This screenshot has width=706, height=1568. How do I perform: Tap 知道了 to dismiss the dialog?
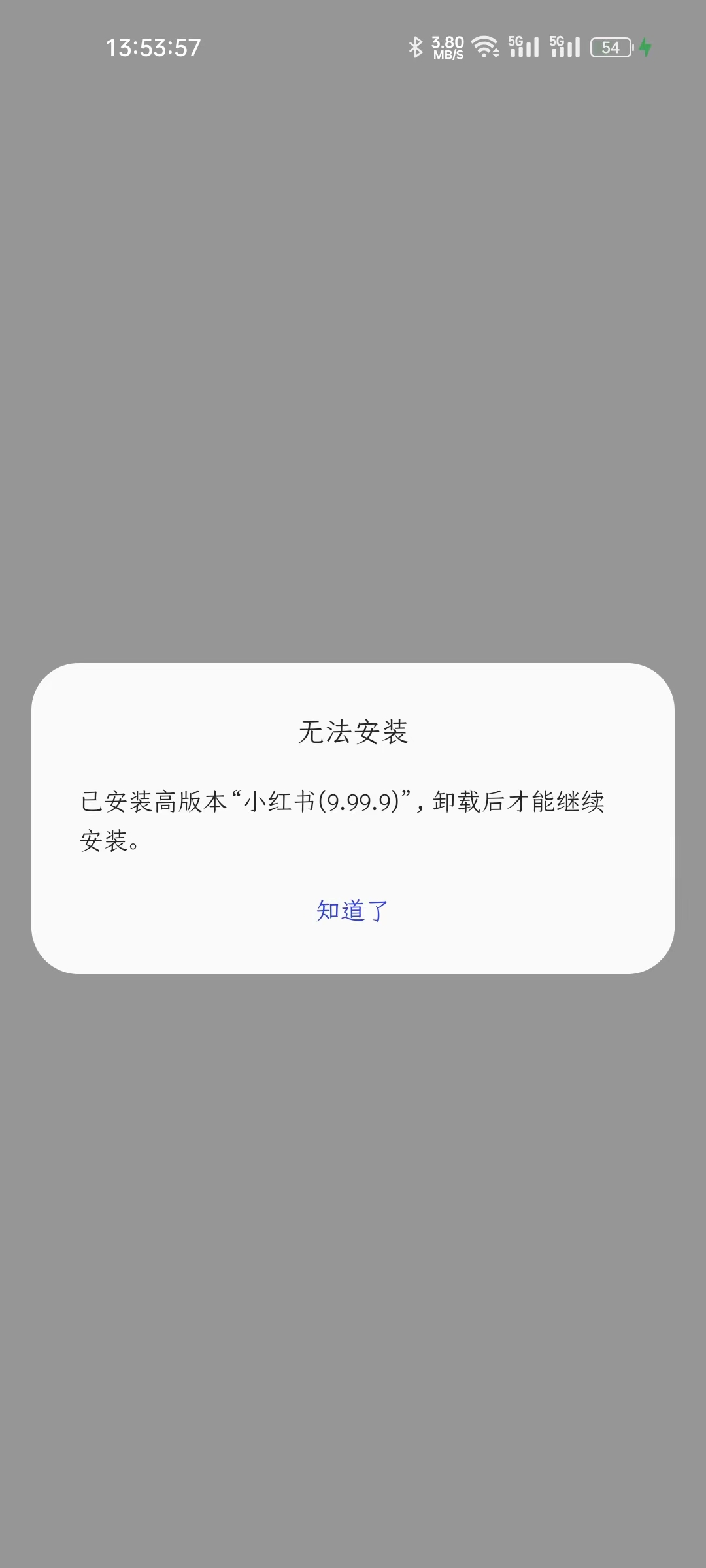352,911
